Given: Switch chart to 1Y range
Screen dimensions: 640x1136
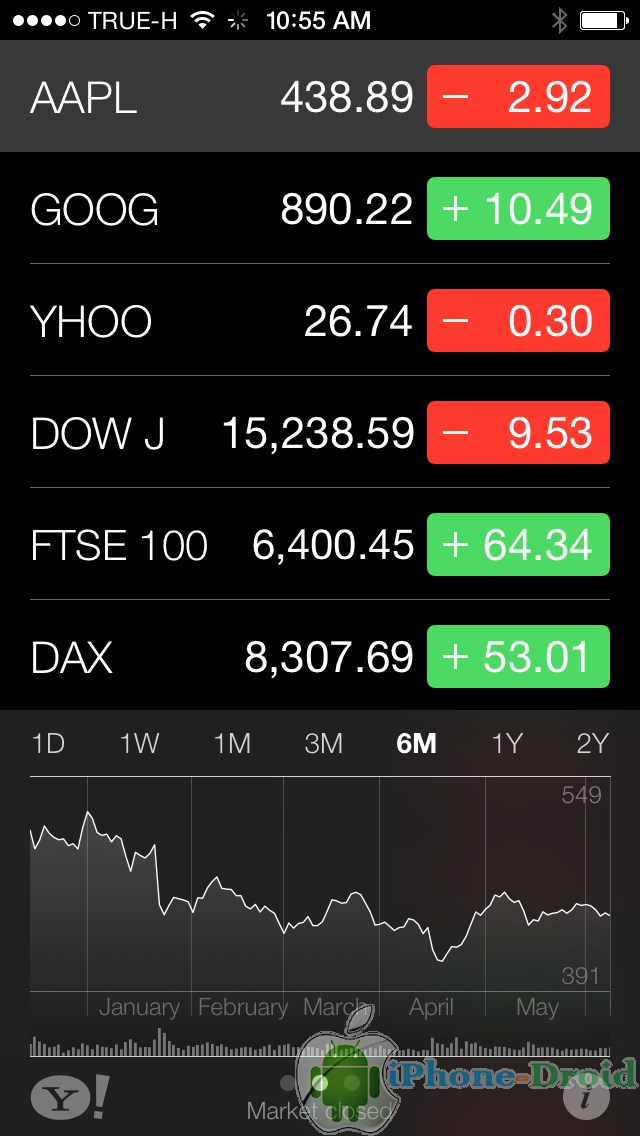Looking at the screenshot, I should pos(507,743).
